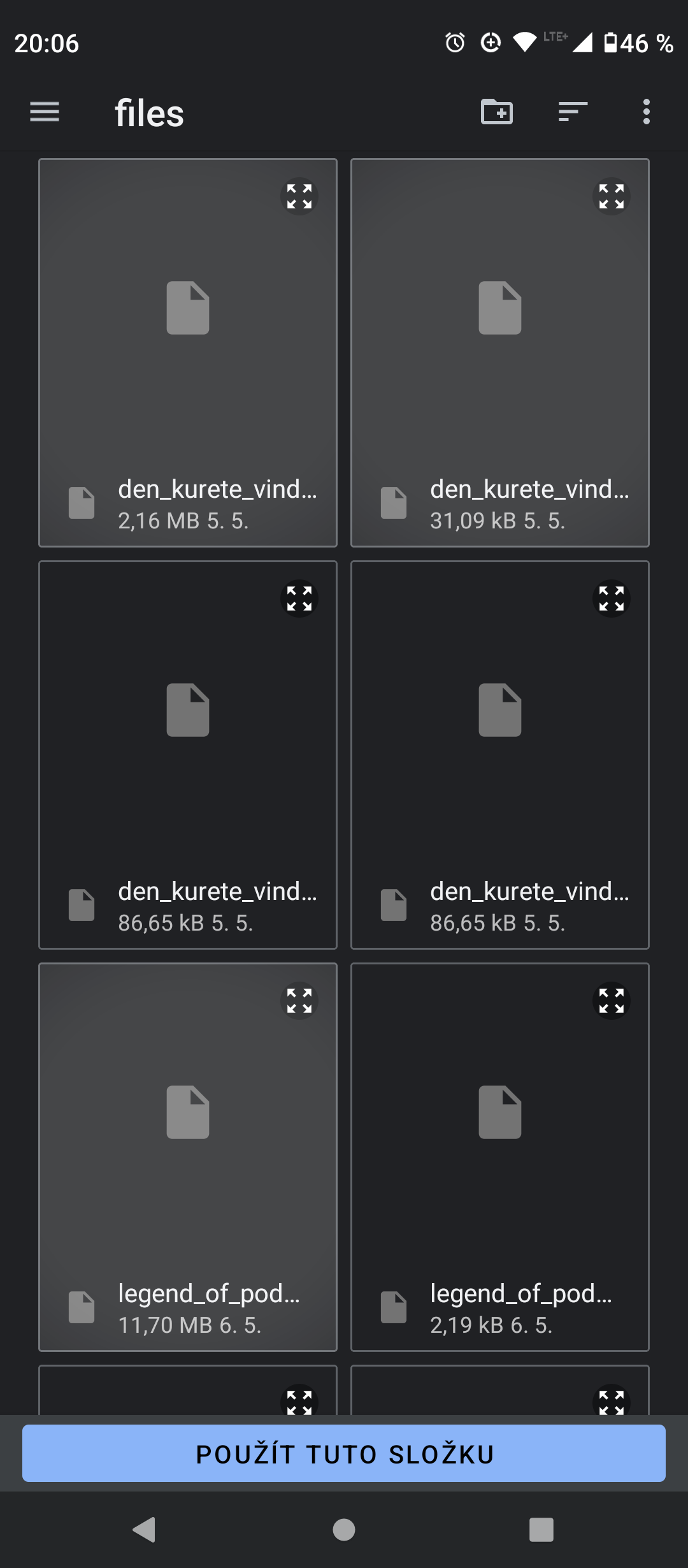The image size is (688, 1568).
Task: Expand preview of the 31,09 kB file
Action: pyautogui.click(x=612, y=196)
